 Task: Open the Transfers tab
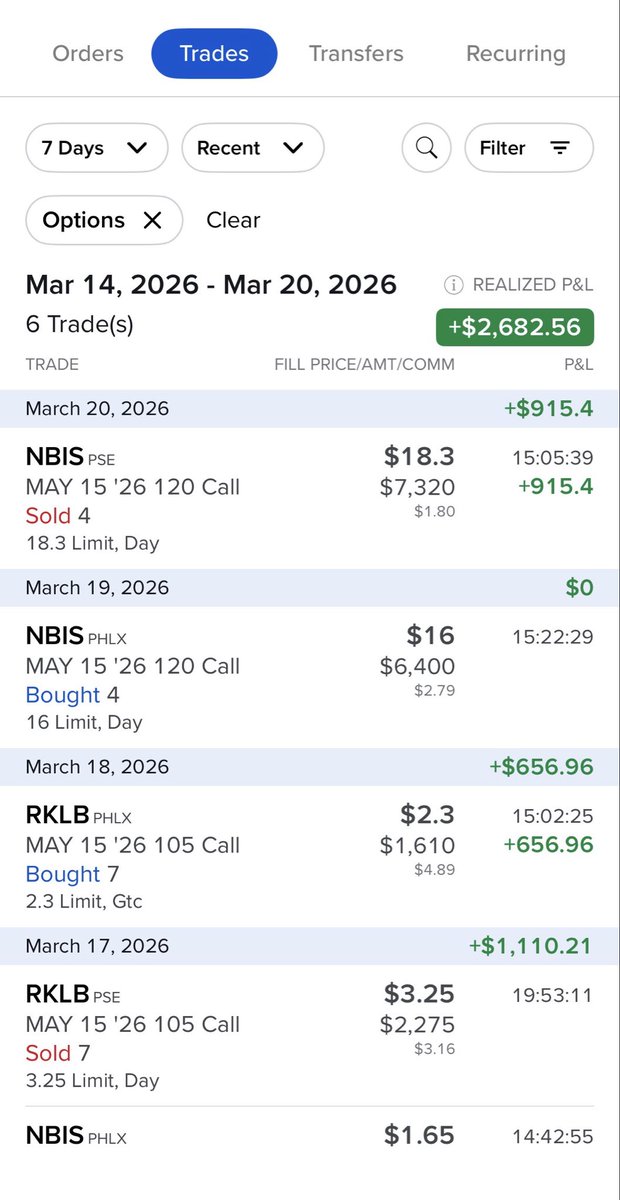(x=356, y=54)
